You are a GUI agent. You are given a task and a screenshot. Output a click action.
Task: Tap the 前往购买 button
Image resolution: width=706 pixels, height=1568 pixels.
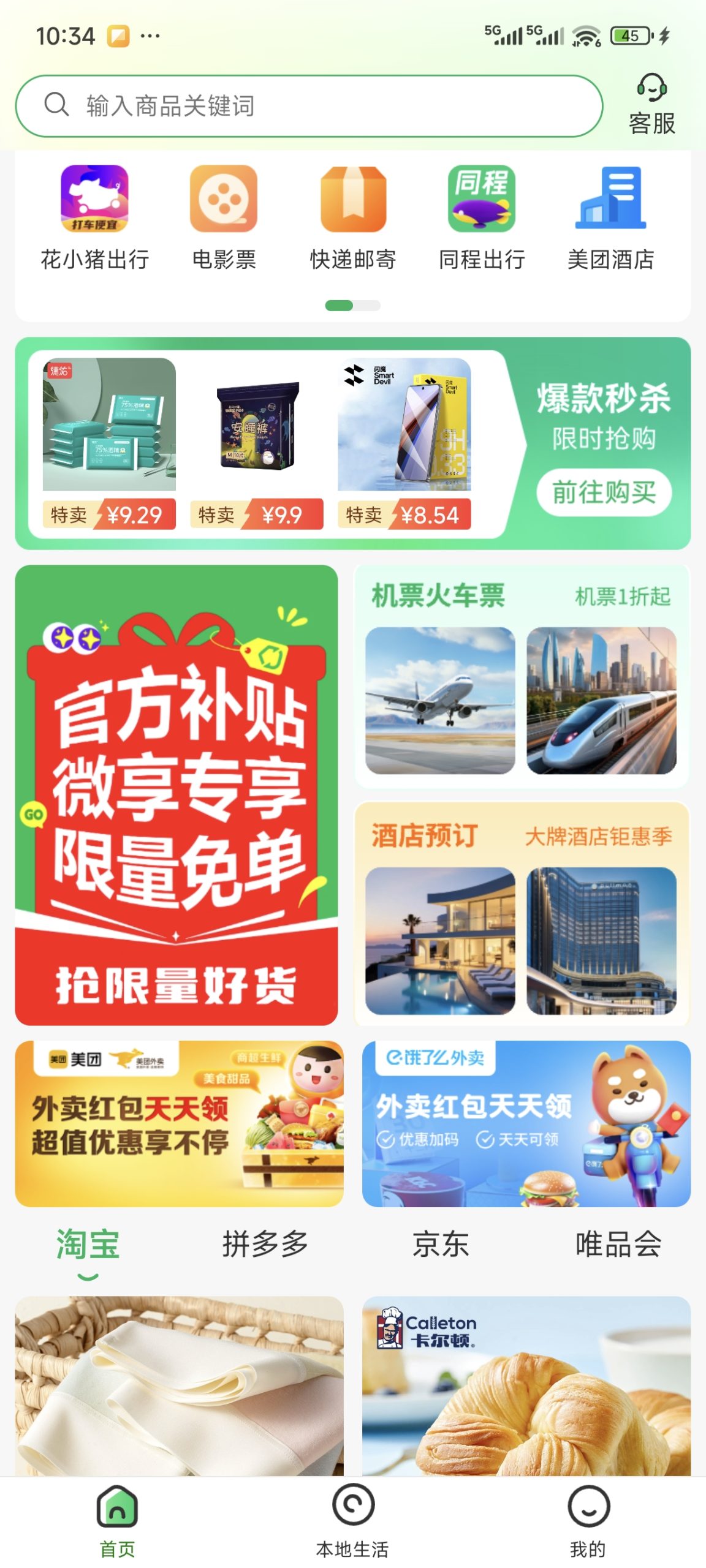coord(604,492)
